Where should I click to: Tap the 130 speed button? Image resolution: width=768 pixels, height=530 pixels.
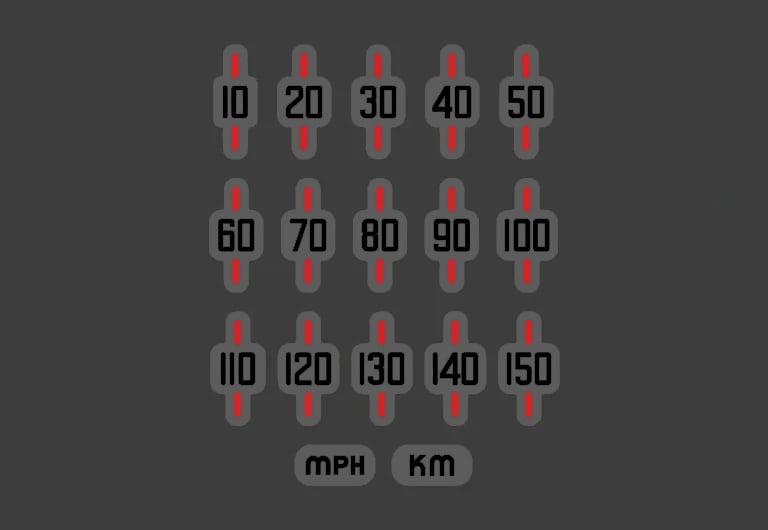point(381,370)
